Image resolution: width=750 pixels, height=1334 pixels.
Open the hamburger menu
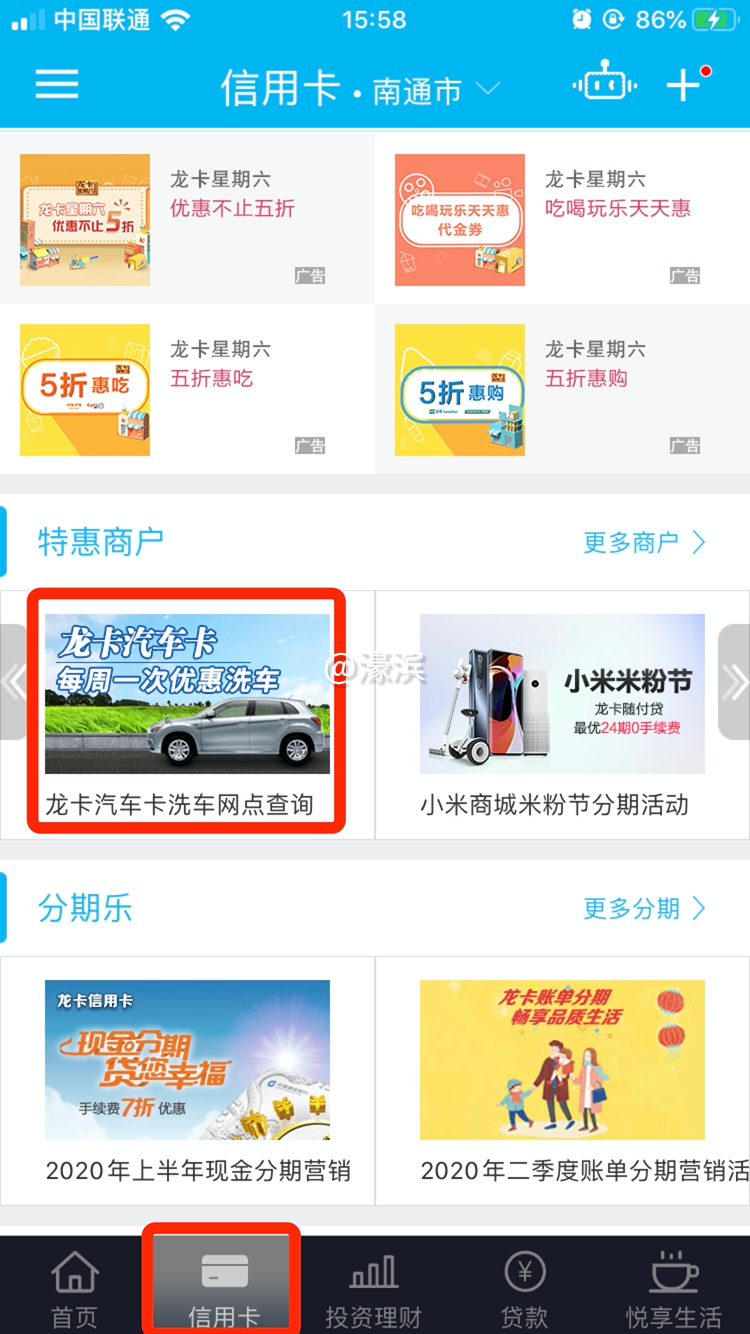[57, 84]
